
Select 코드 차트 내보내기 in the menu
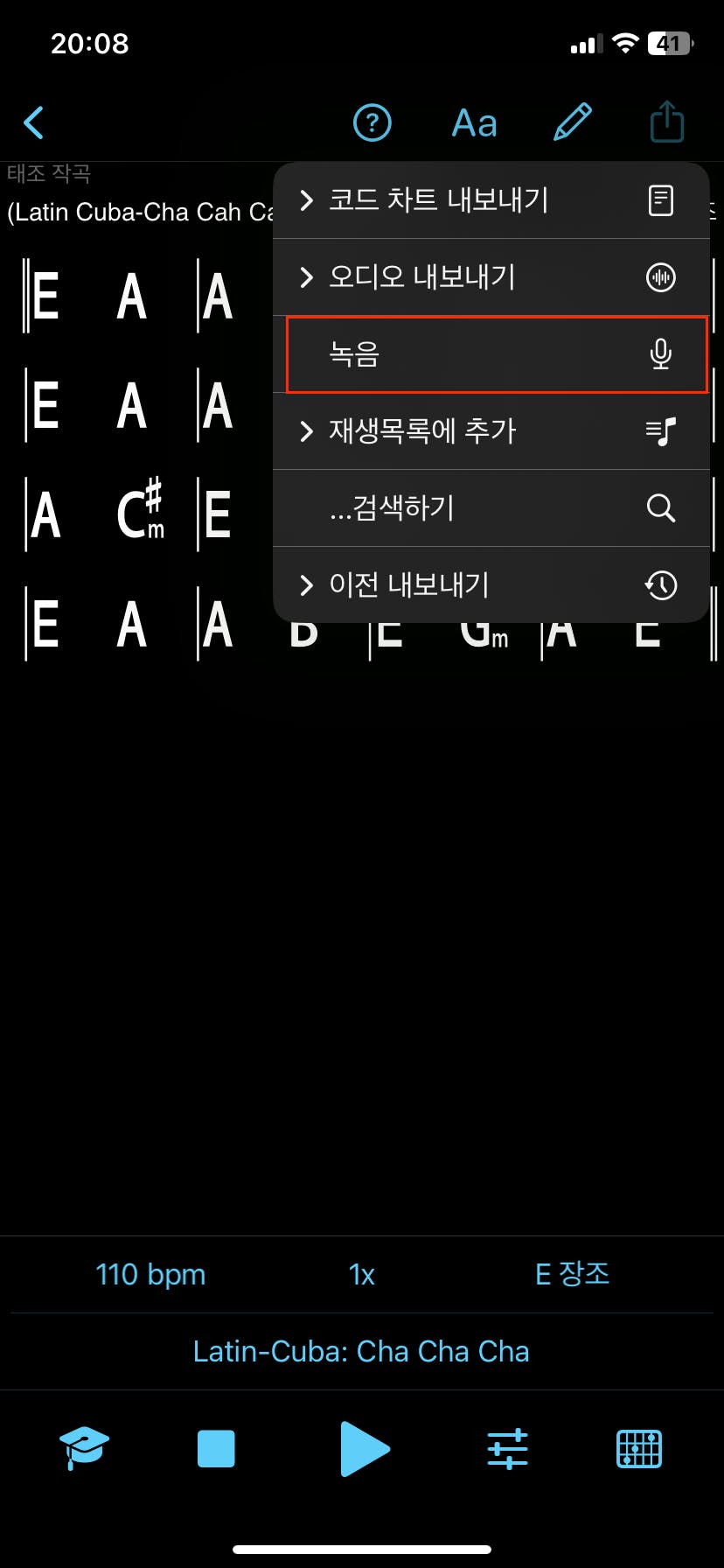pyautogui.click(x=490, y=200)
